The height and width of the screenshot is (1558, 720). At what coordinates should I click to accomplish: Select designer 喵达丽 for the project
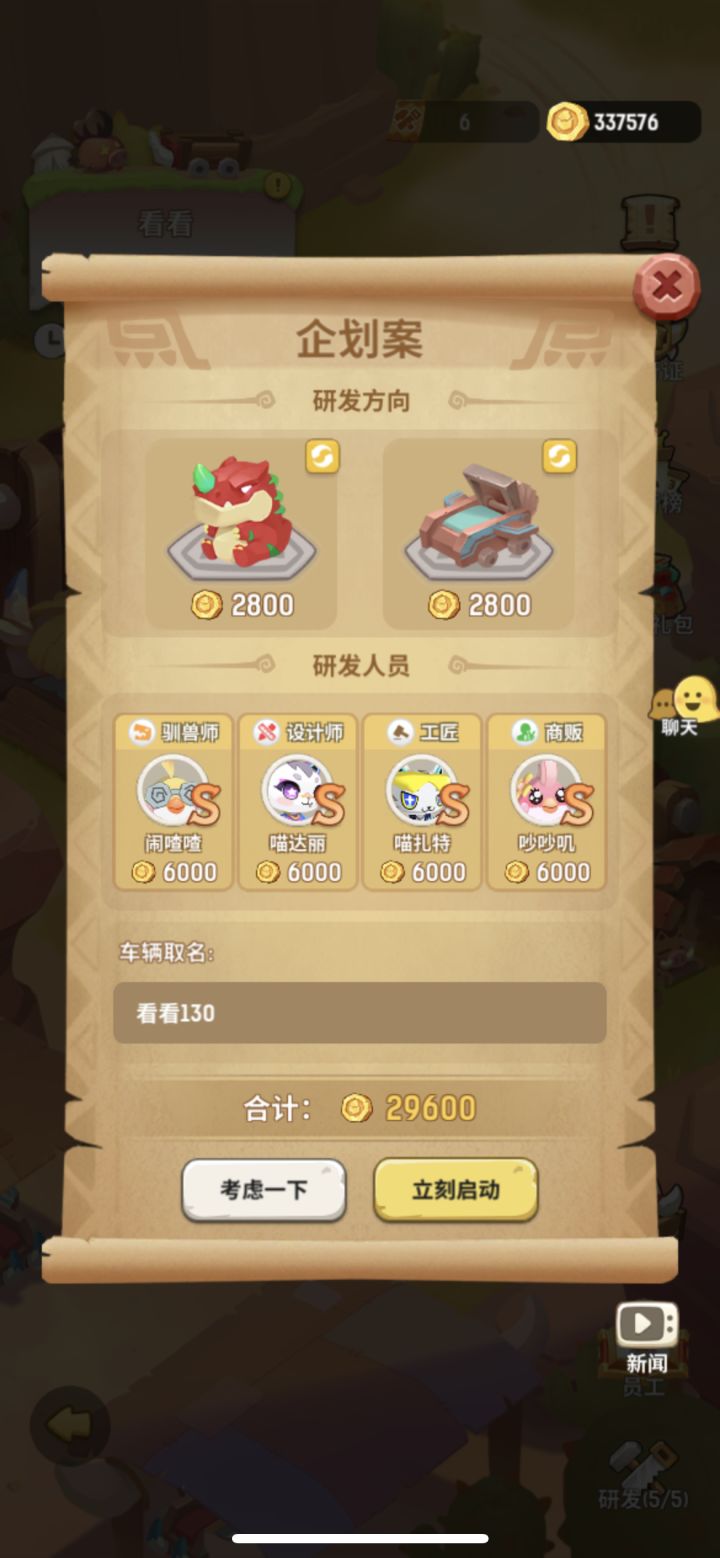297,800
